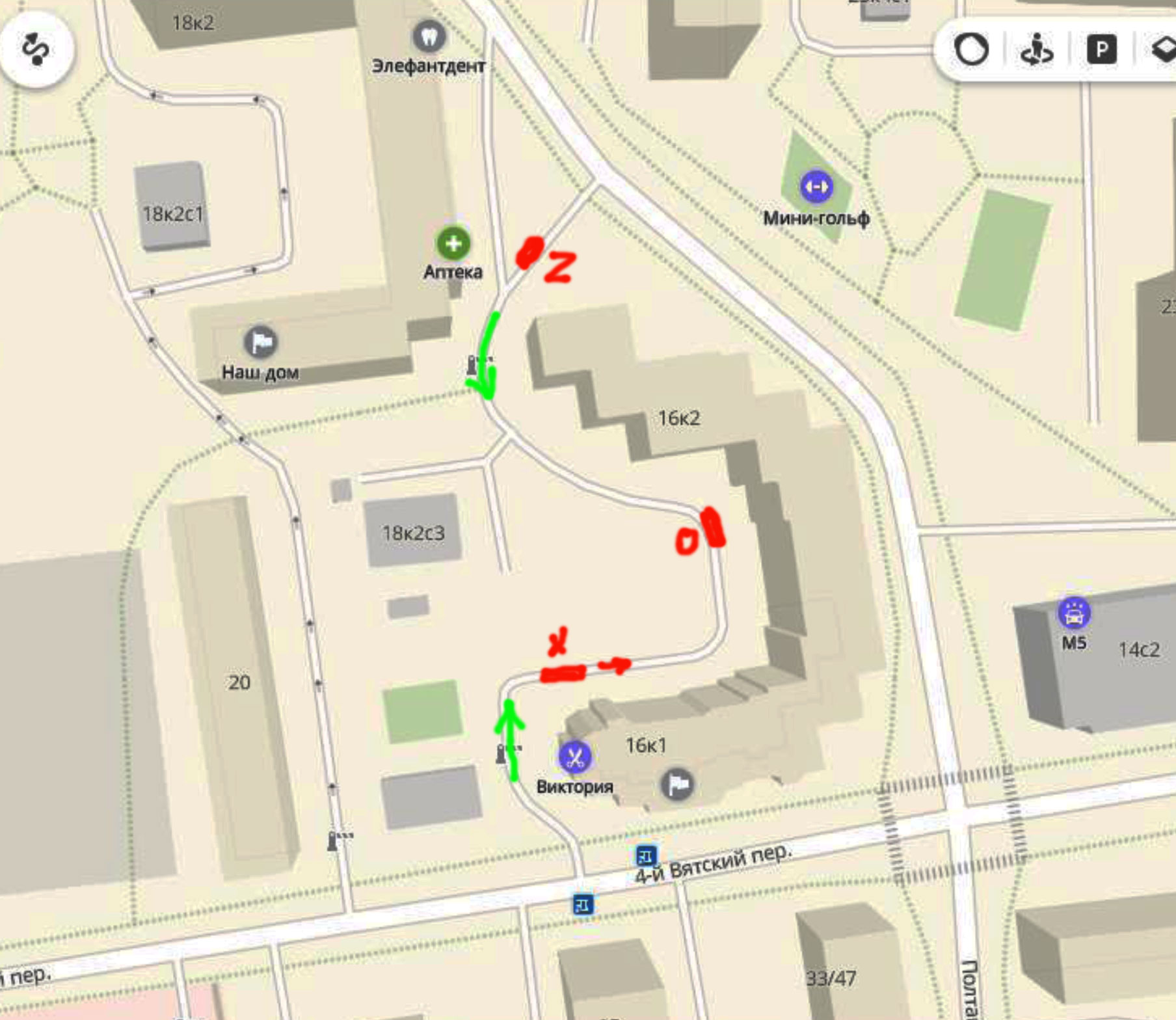1176x1020 pixels.
Task: Show the parking layer
Action: click(1101, 49)
